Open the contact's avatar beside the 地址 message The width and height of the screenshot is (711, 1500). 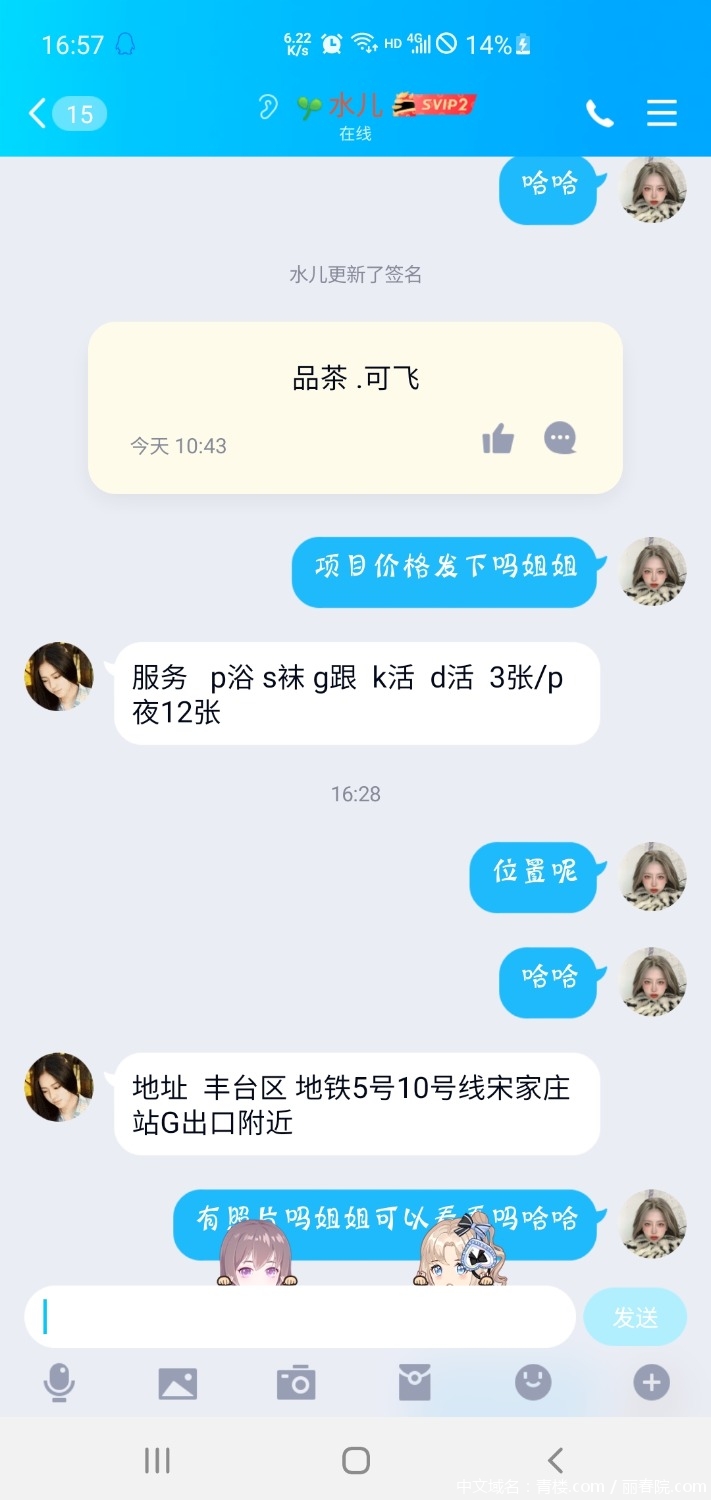[59, 1086]
